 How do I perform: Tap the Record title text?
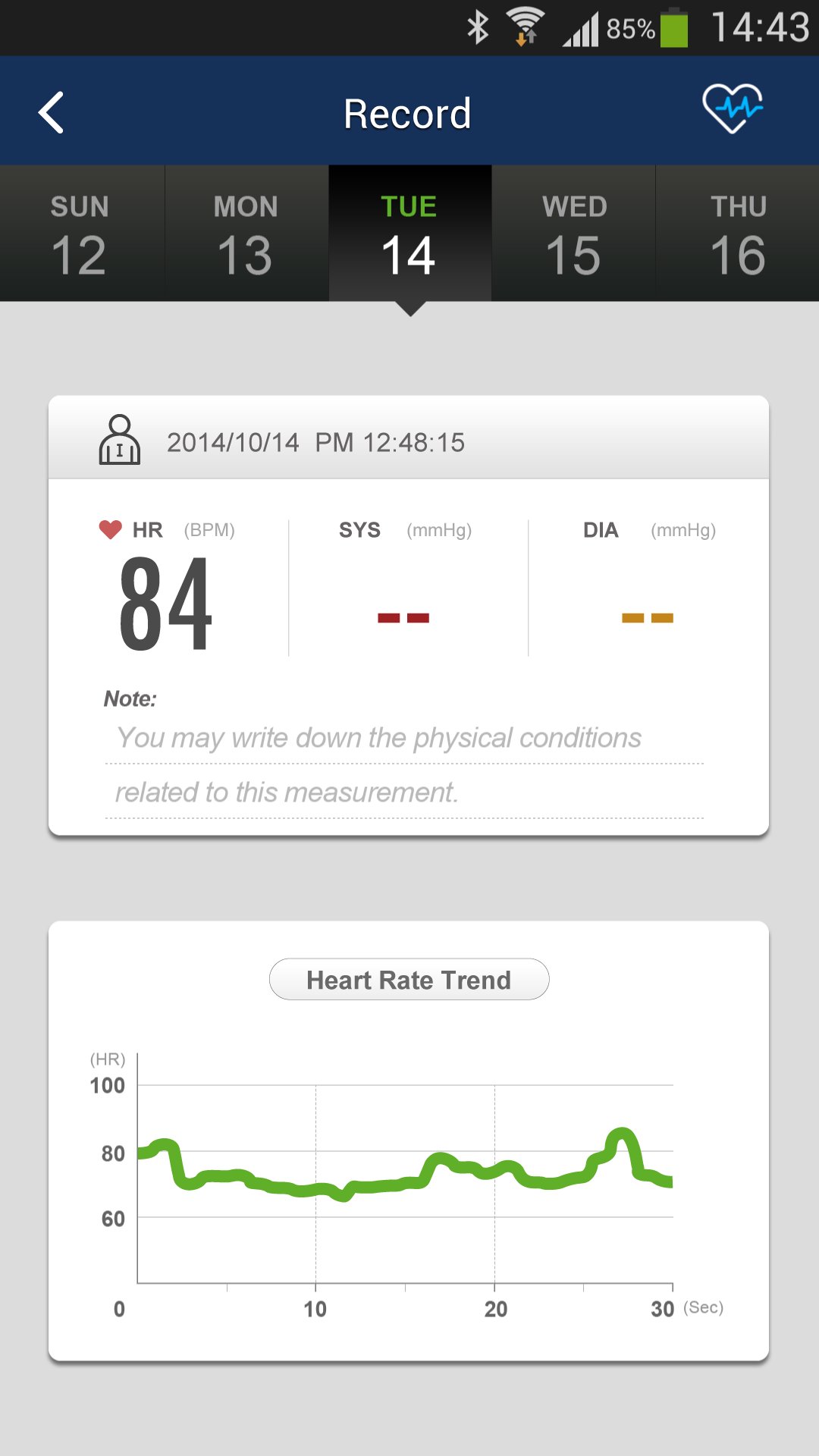point(408,111)
